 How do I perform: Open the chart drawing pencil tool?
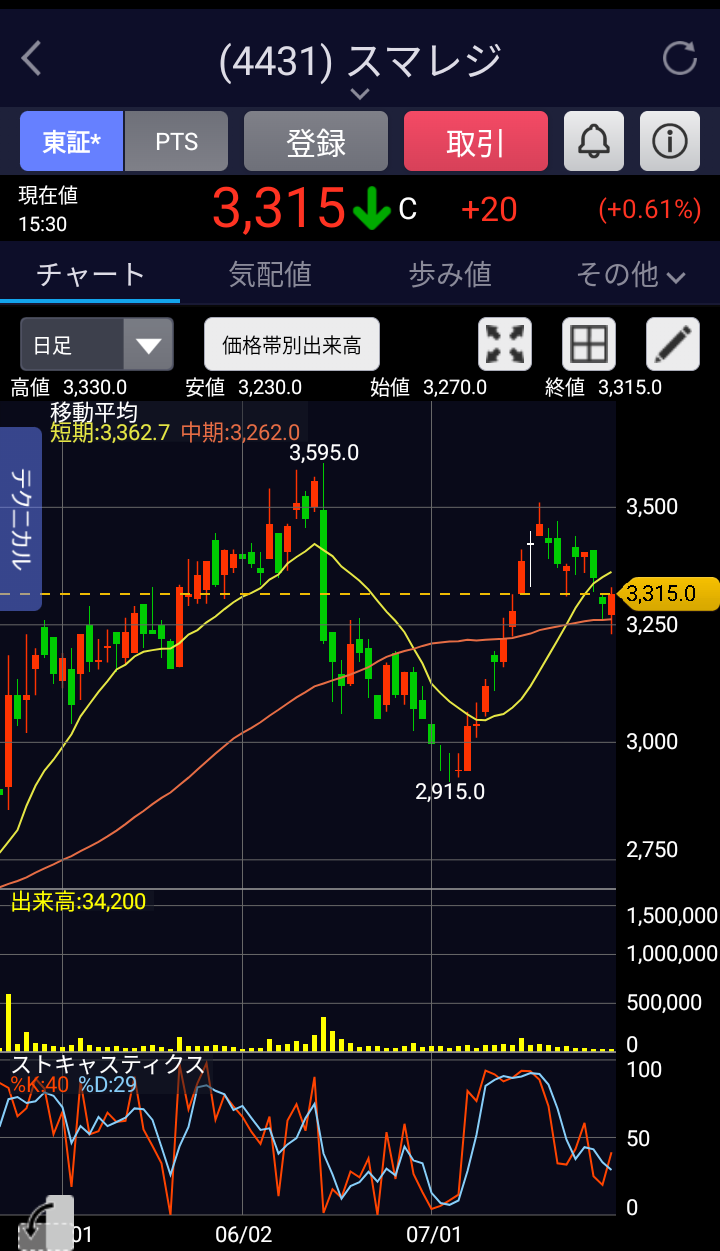pos(673,345)
